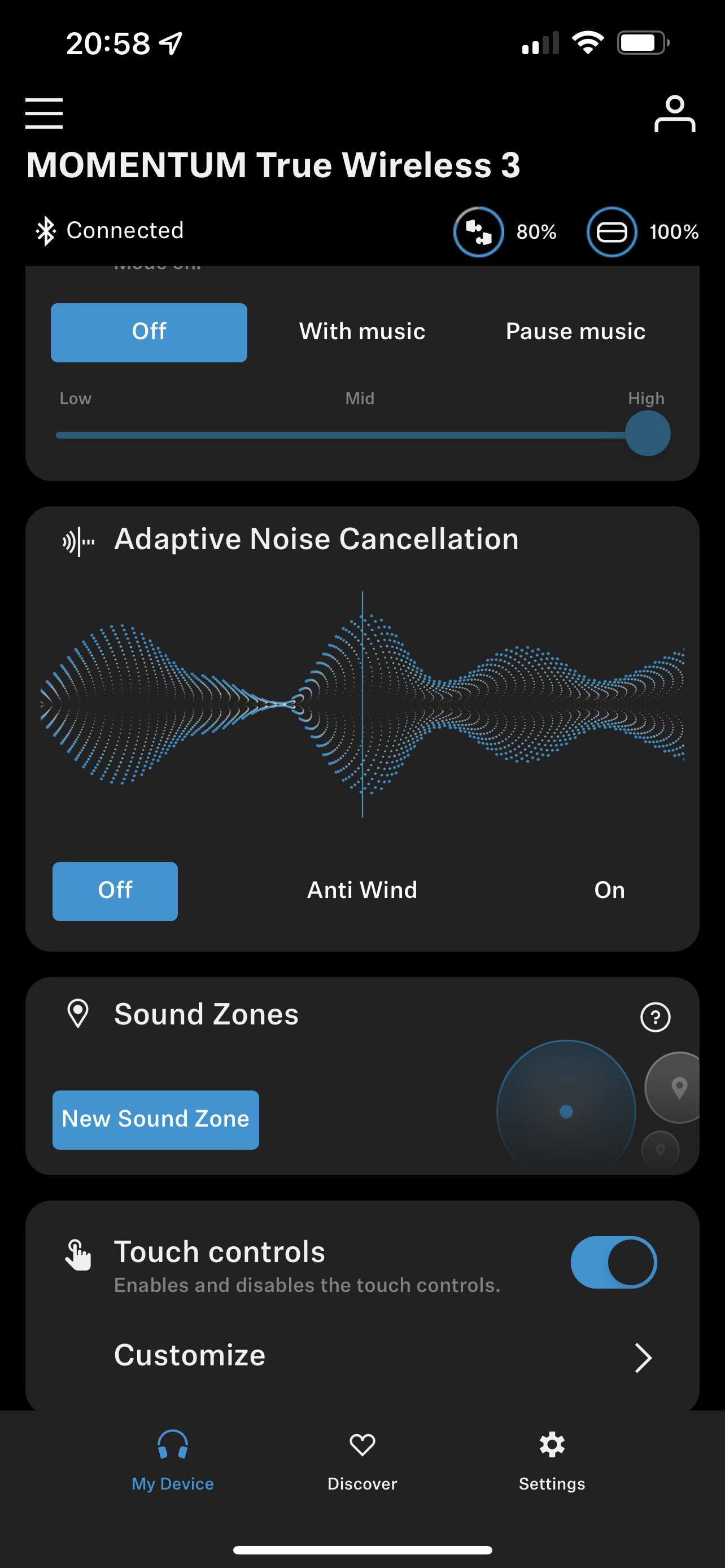
Task: Select Anti Wind noise cancellation mode
Action: (362, 891)
